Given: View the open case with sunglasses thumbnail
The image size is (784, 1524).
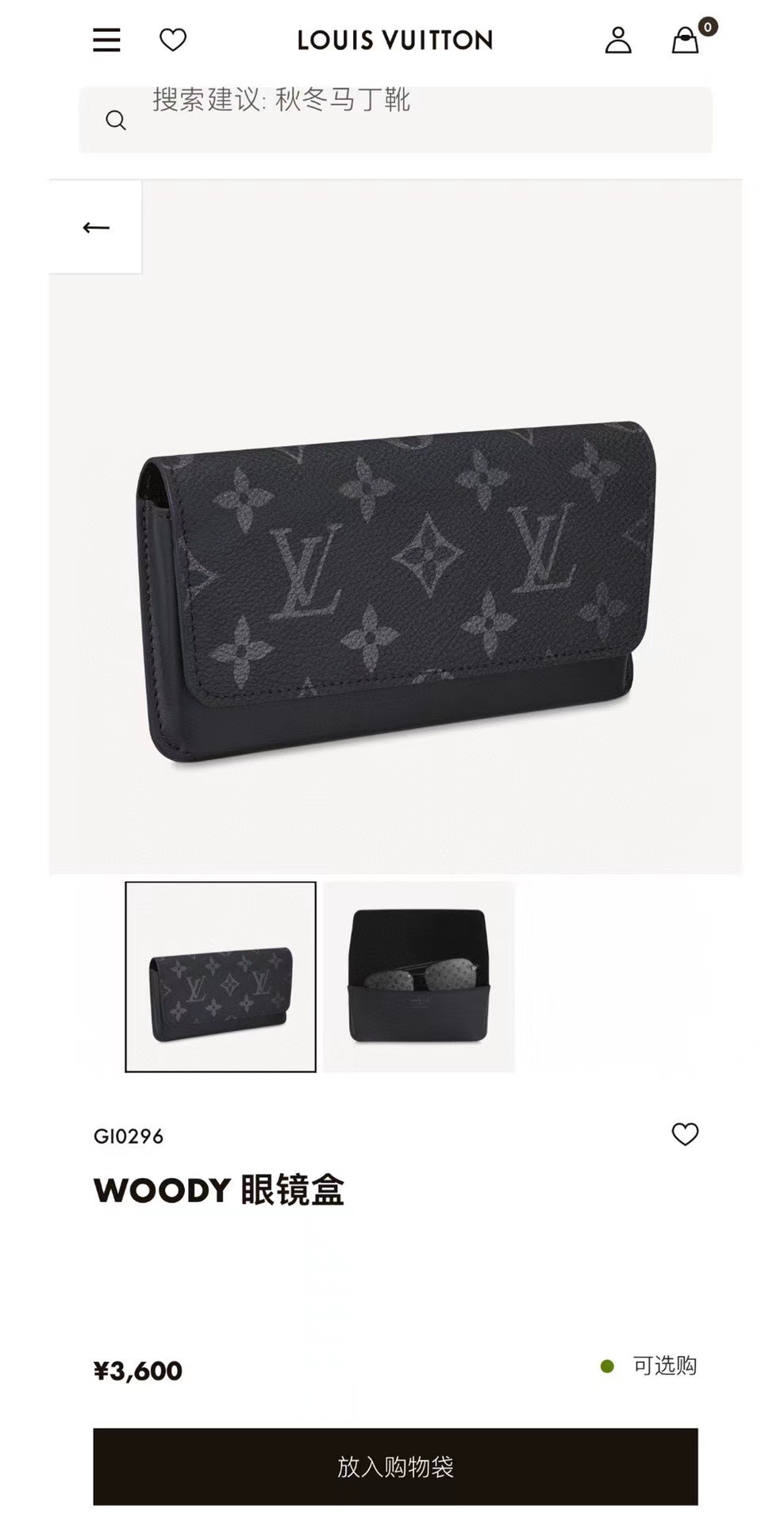Looking at the screenshot, I should click(419, 976).
